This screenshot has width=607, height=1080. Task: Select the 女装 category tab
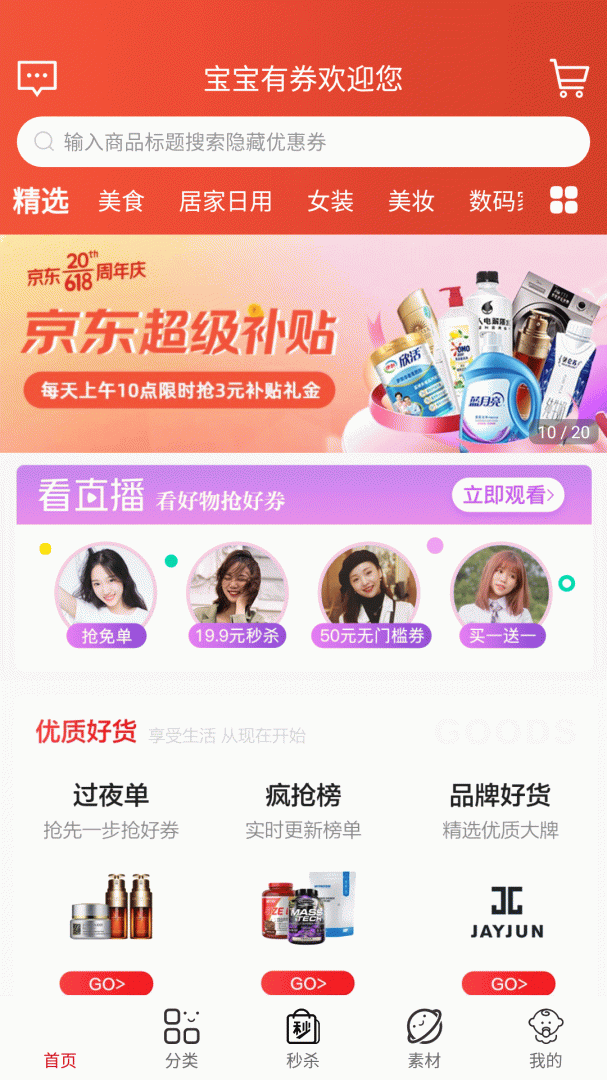point(330,201)
